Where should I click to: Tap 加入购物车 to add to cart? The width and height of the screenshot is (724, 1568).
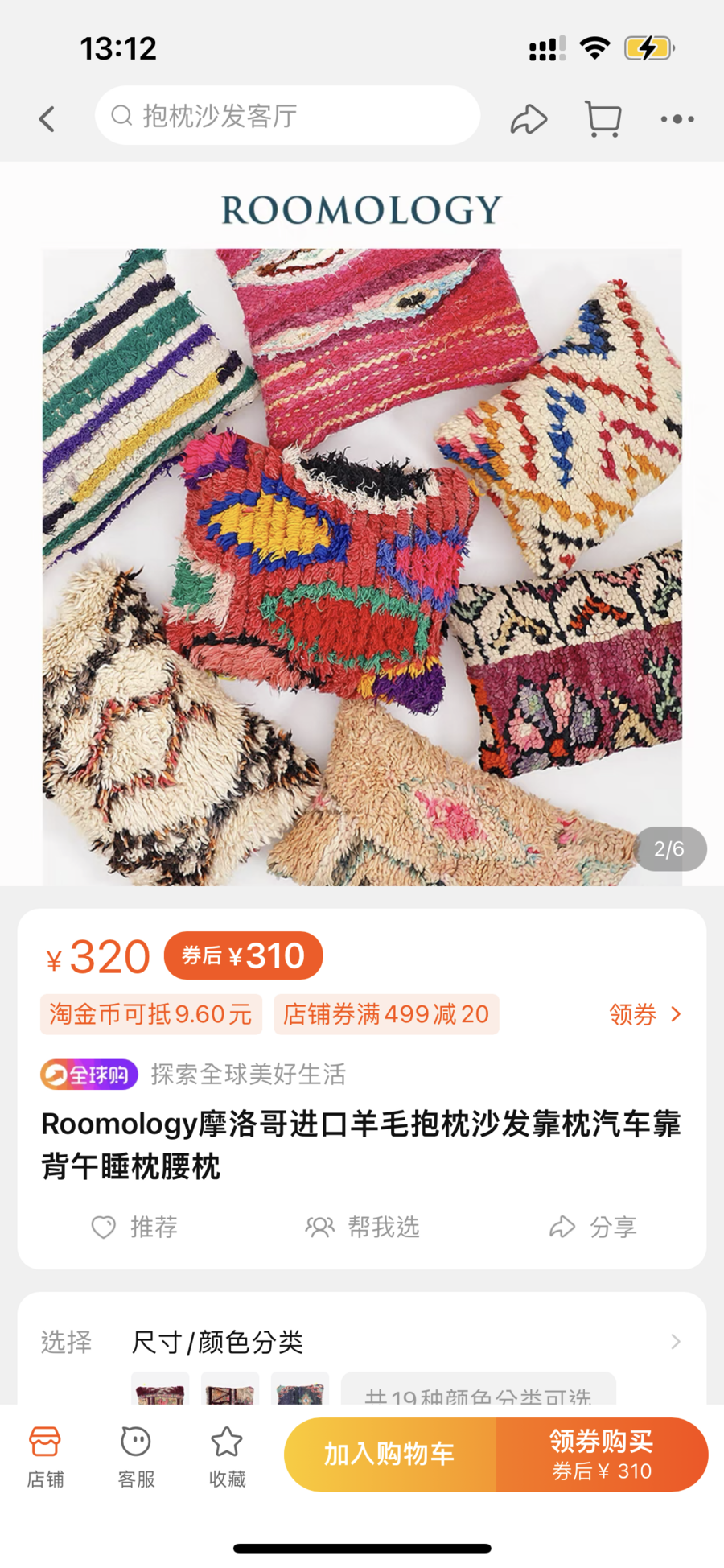pyautogui.click(x=390, y=1455)
